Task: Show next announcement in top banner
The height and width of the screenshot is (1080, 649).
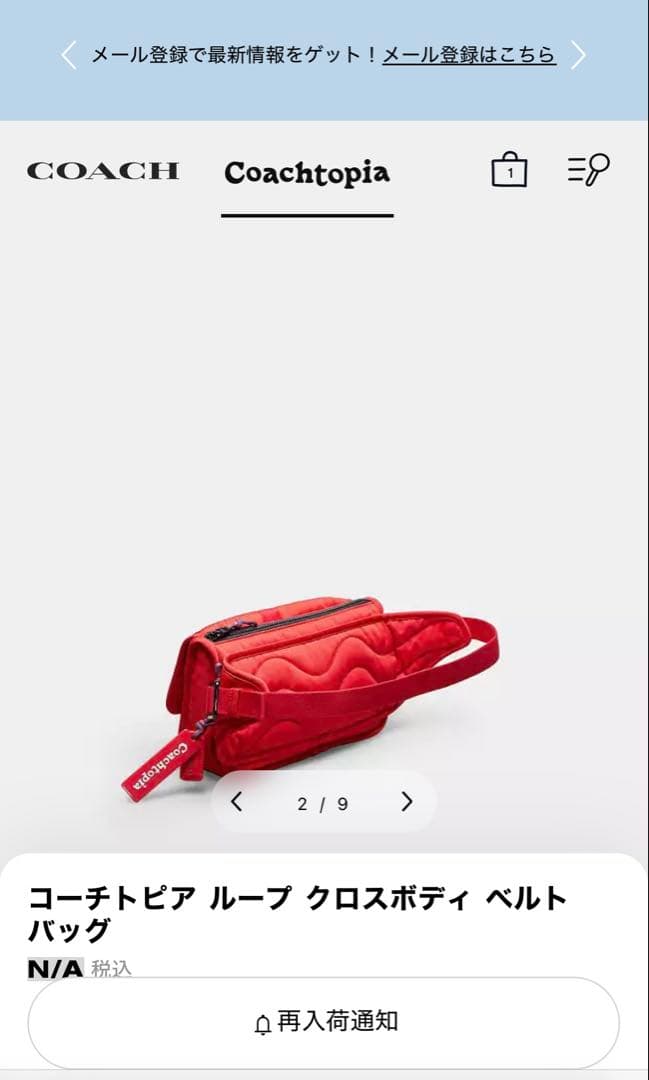Action: point(578,55)
